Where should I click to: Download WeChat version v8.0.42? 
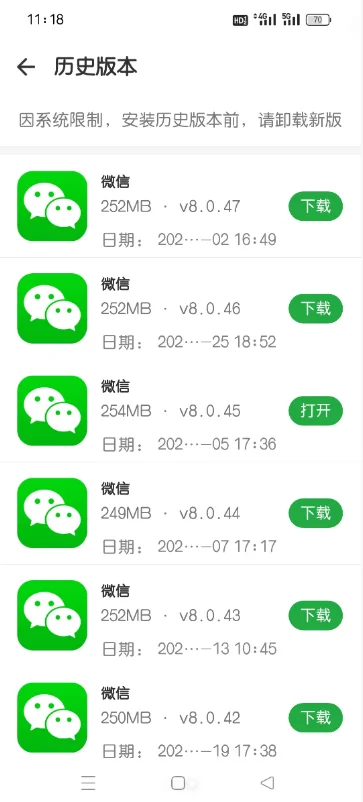[x=315, y=718]
